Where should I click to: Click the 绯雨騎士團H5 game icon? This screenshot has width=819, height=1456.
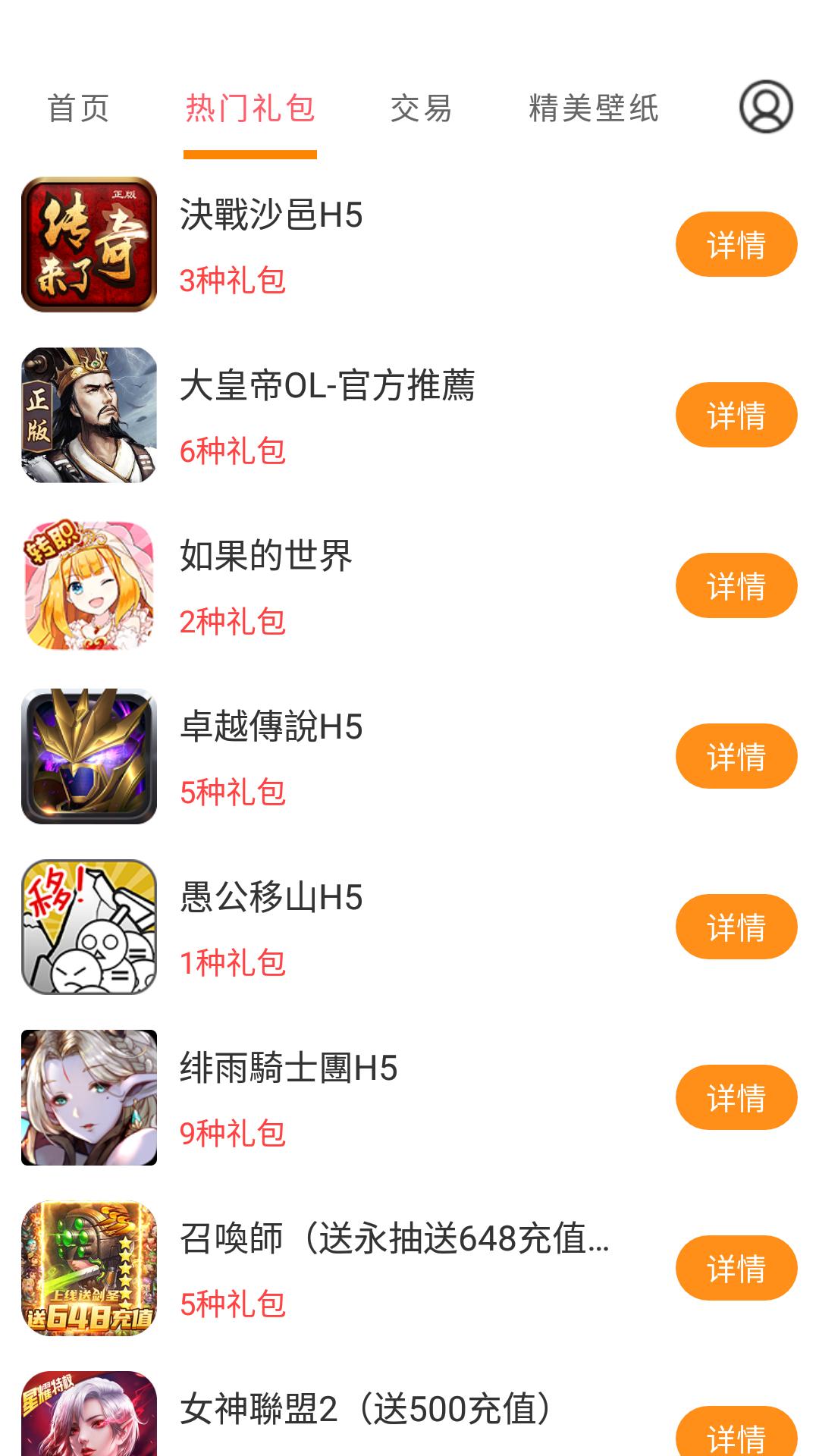point(90,1095)
